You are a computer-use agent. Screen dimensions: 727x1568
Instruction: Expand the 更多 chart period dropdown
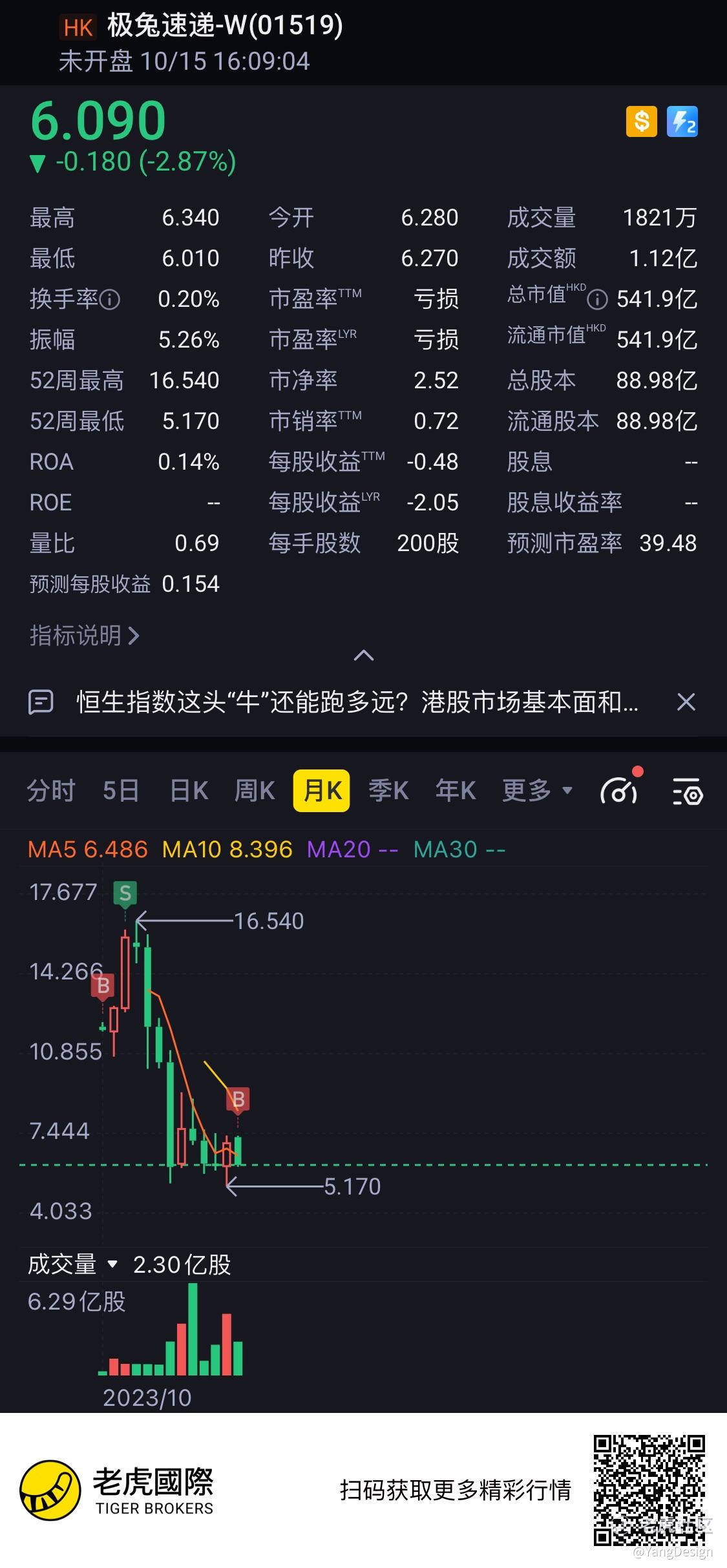537,790
